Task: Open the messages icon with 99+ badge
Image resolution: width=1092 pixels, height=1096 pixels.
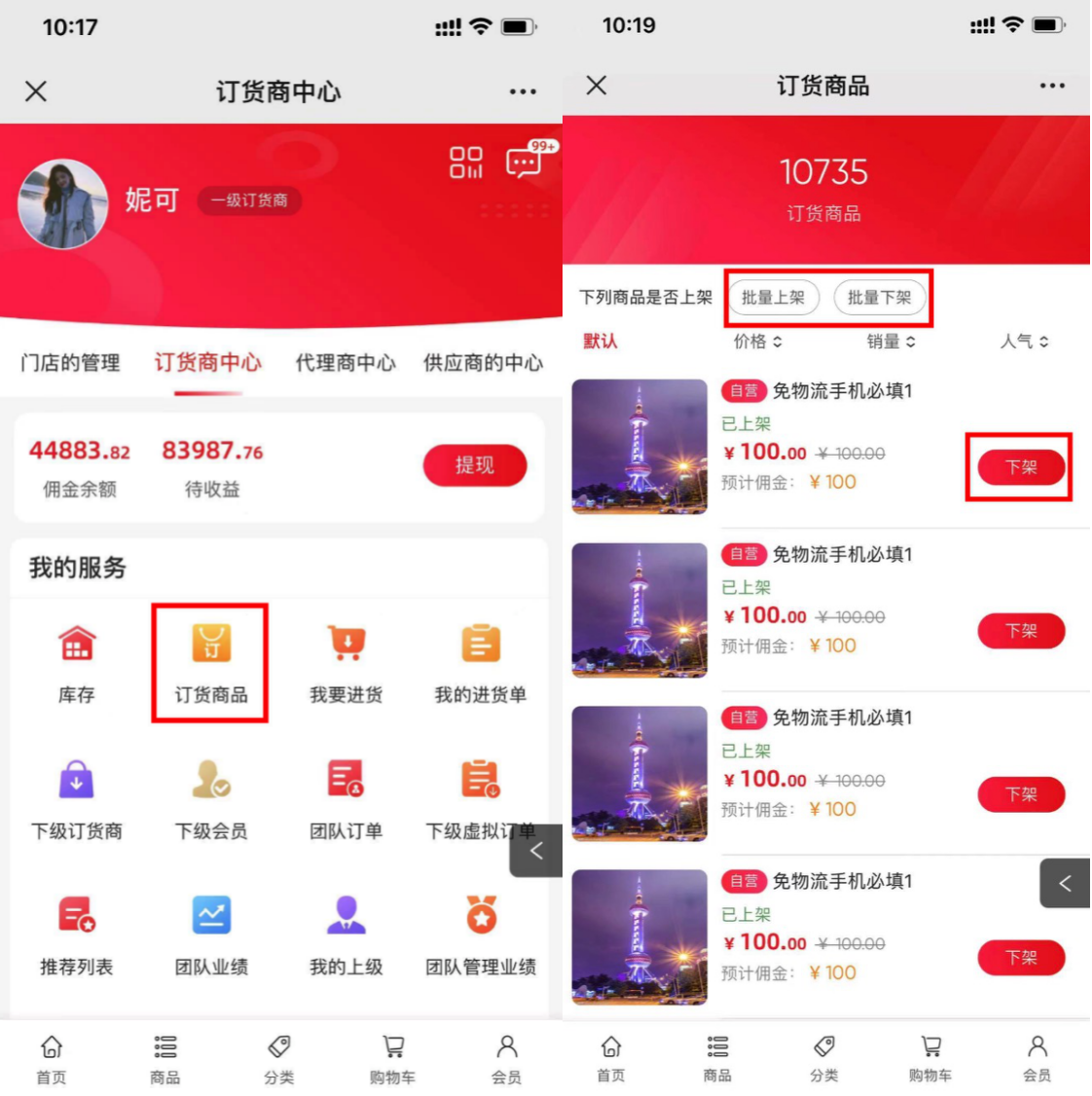Action: point(525,163)
